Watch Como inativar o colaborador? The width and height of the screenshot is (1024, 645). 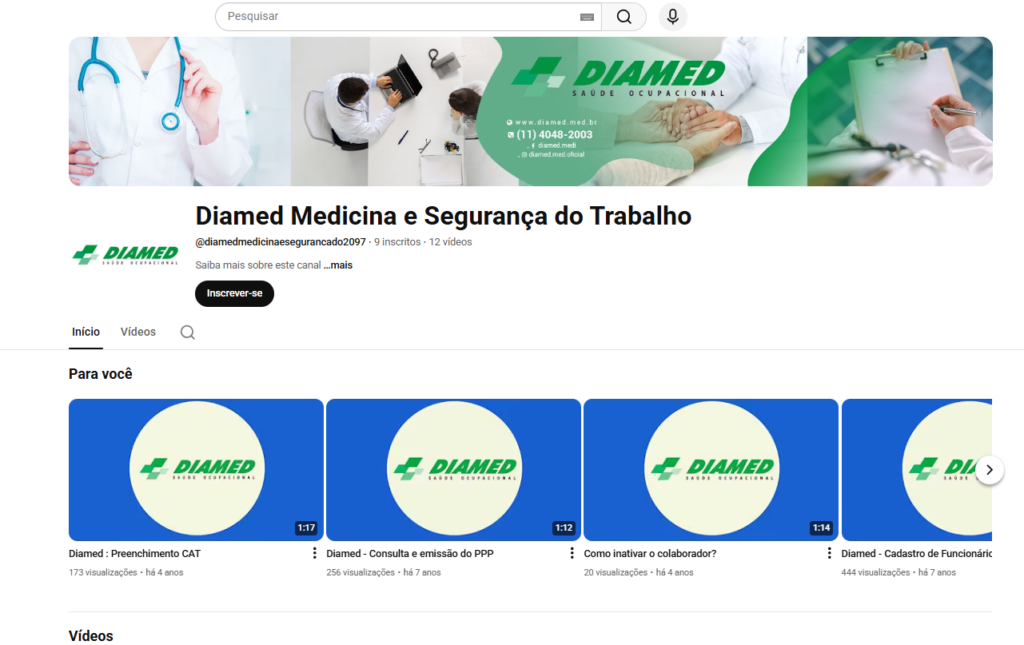pos(710,470)
